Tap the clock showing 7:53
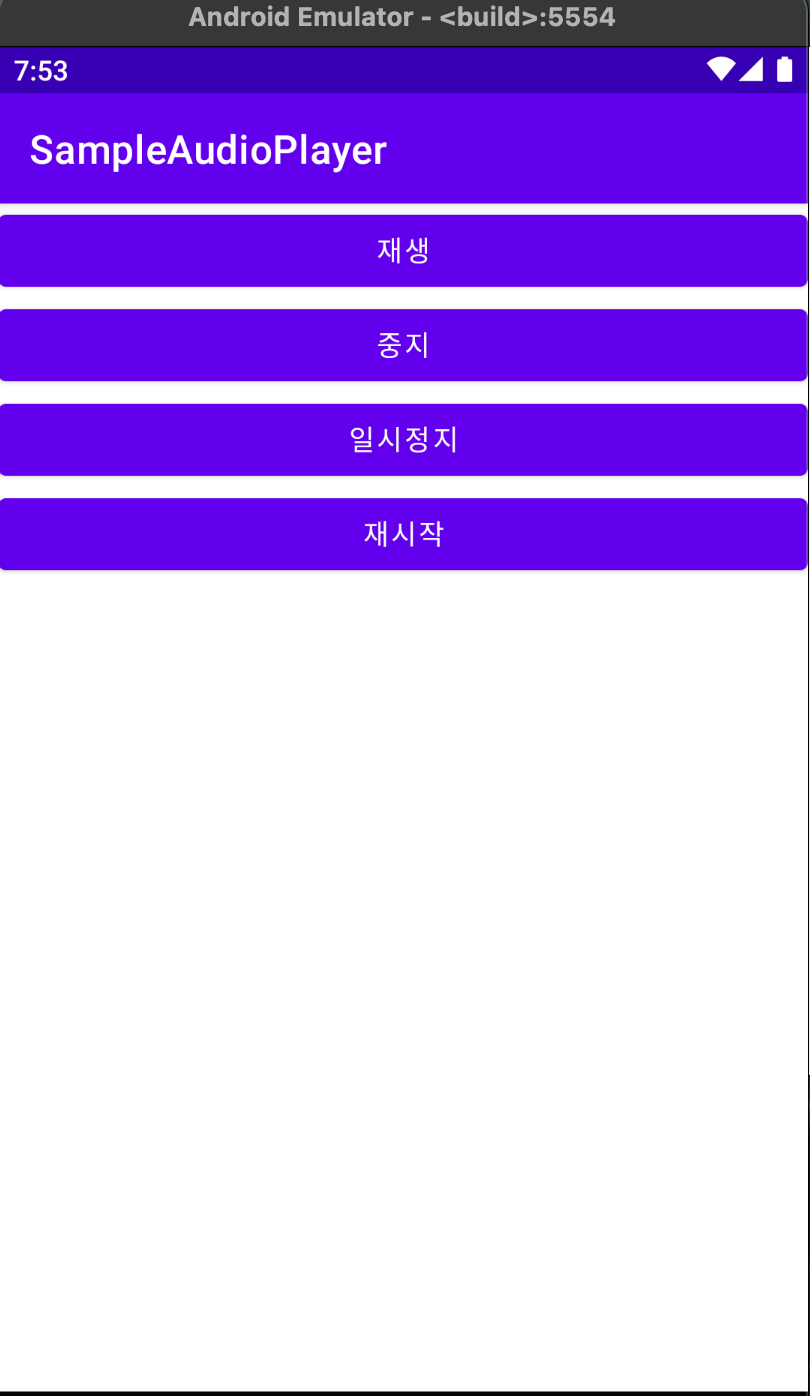 pos(37,70)
